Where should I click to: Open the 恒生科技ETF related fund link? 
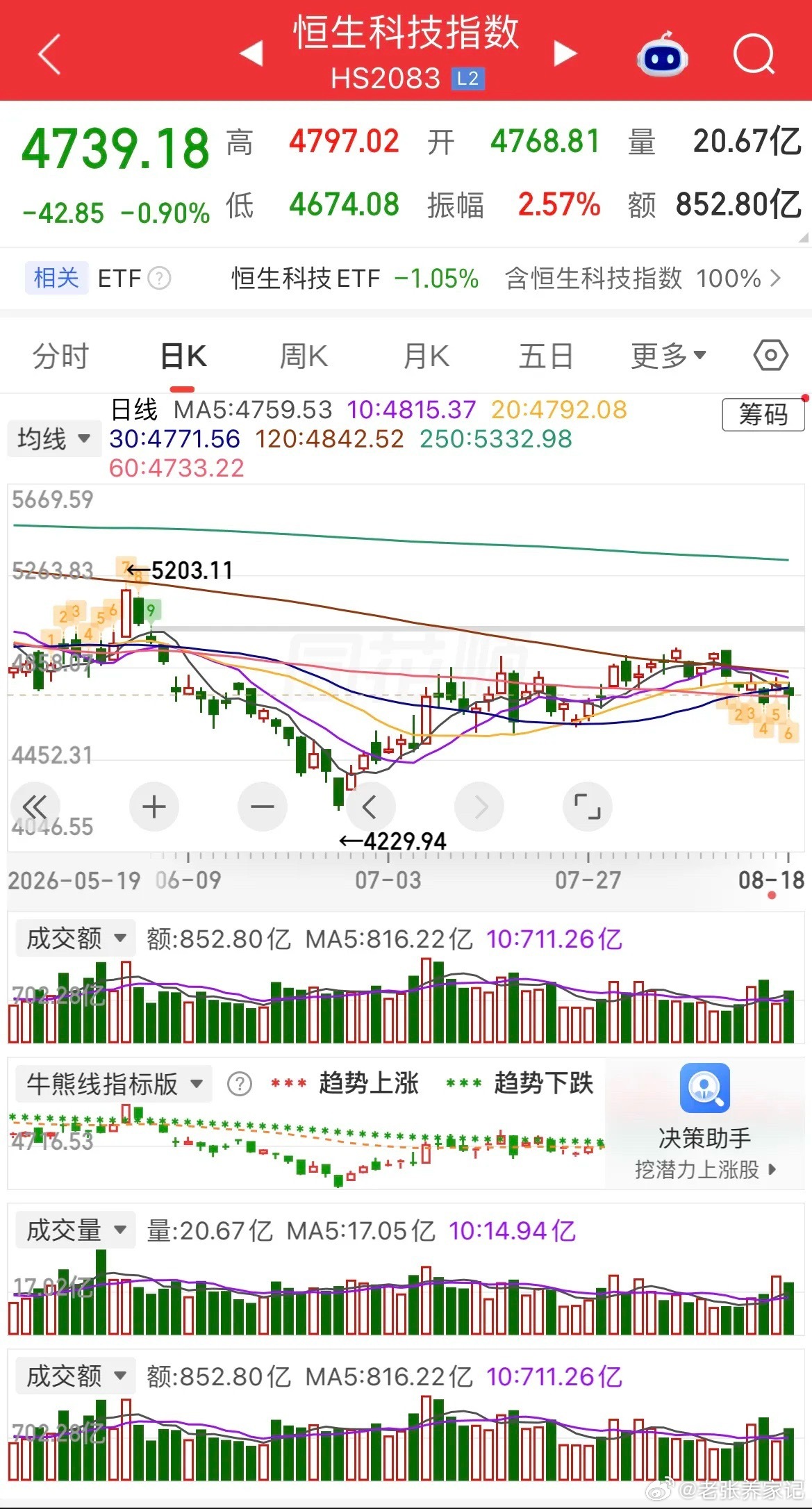355,279
